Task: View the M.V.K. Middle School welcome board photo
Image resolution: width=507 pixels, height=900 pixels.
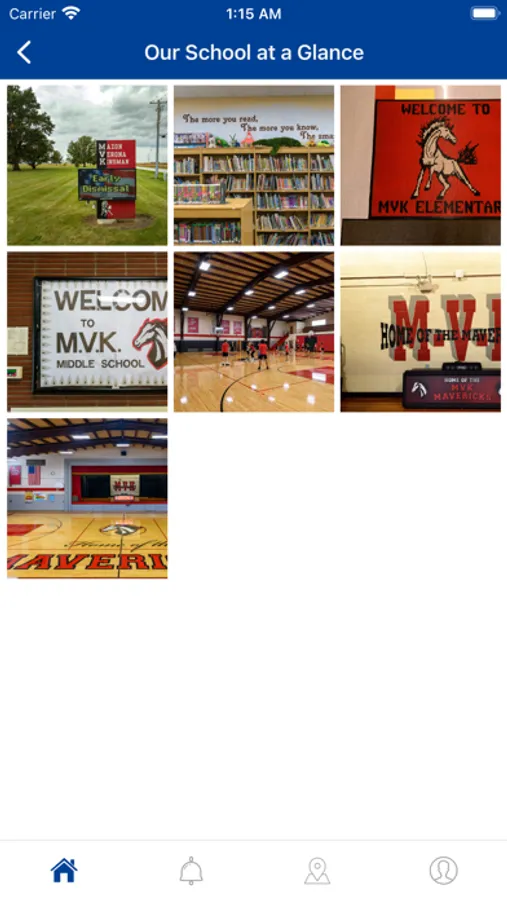Action: 87,332
